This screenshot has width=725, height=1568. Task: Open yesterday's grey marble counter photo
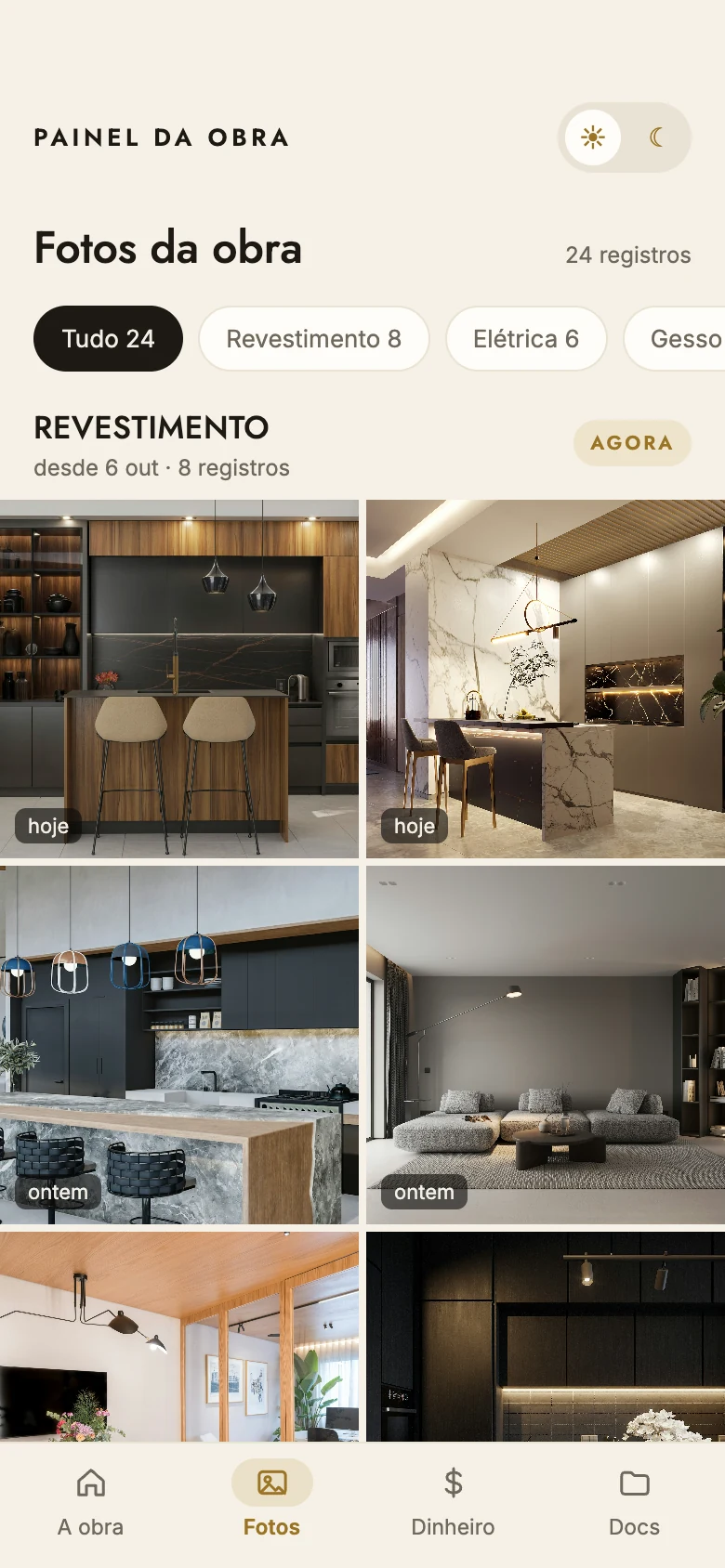pyautogui.click(x=179, y=1045)
